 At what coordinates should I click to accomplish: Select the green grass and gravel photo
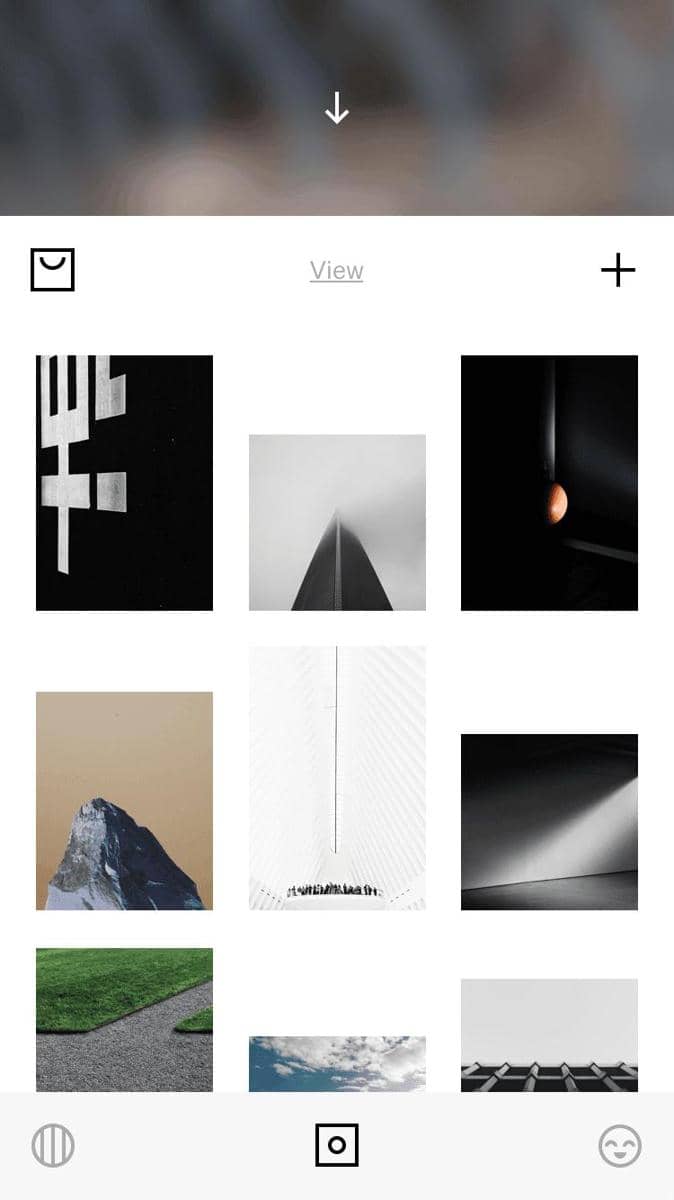pos(124,1019)
